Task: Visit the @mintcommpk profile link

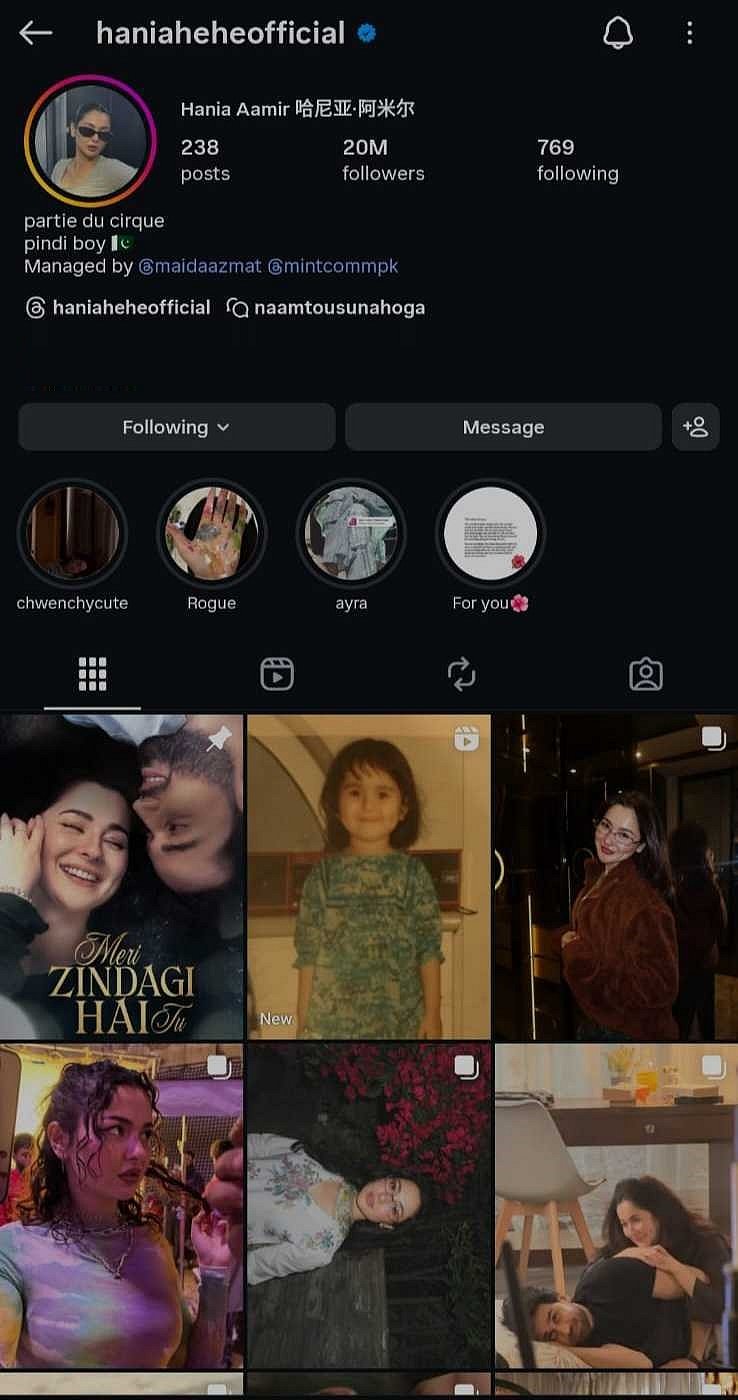Action: (333, 266)
